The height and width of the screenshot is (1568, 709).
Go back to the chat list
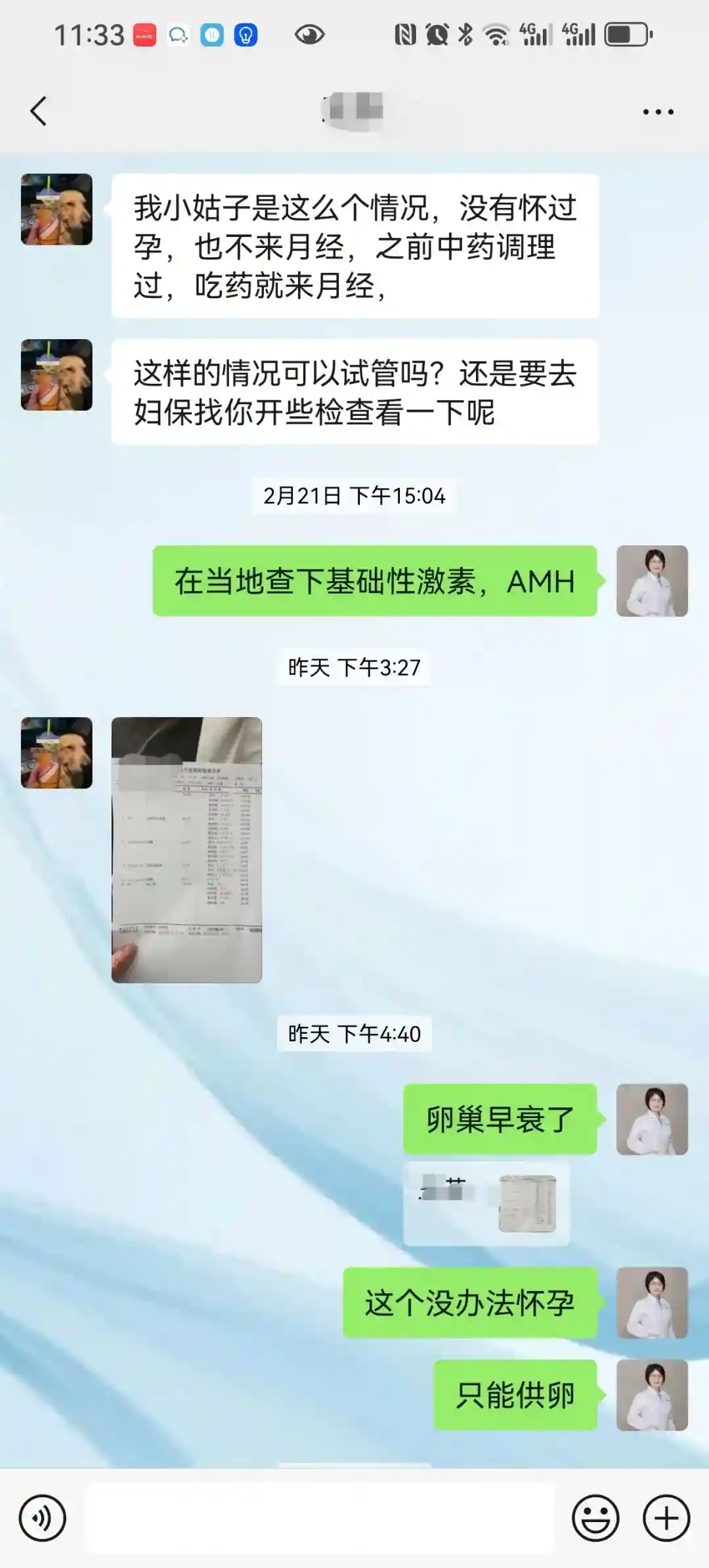tap(39, 111)
